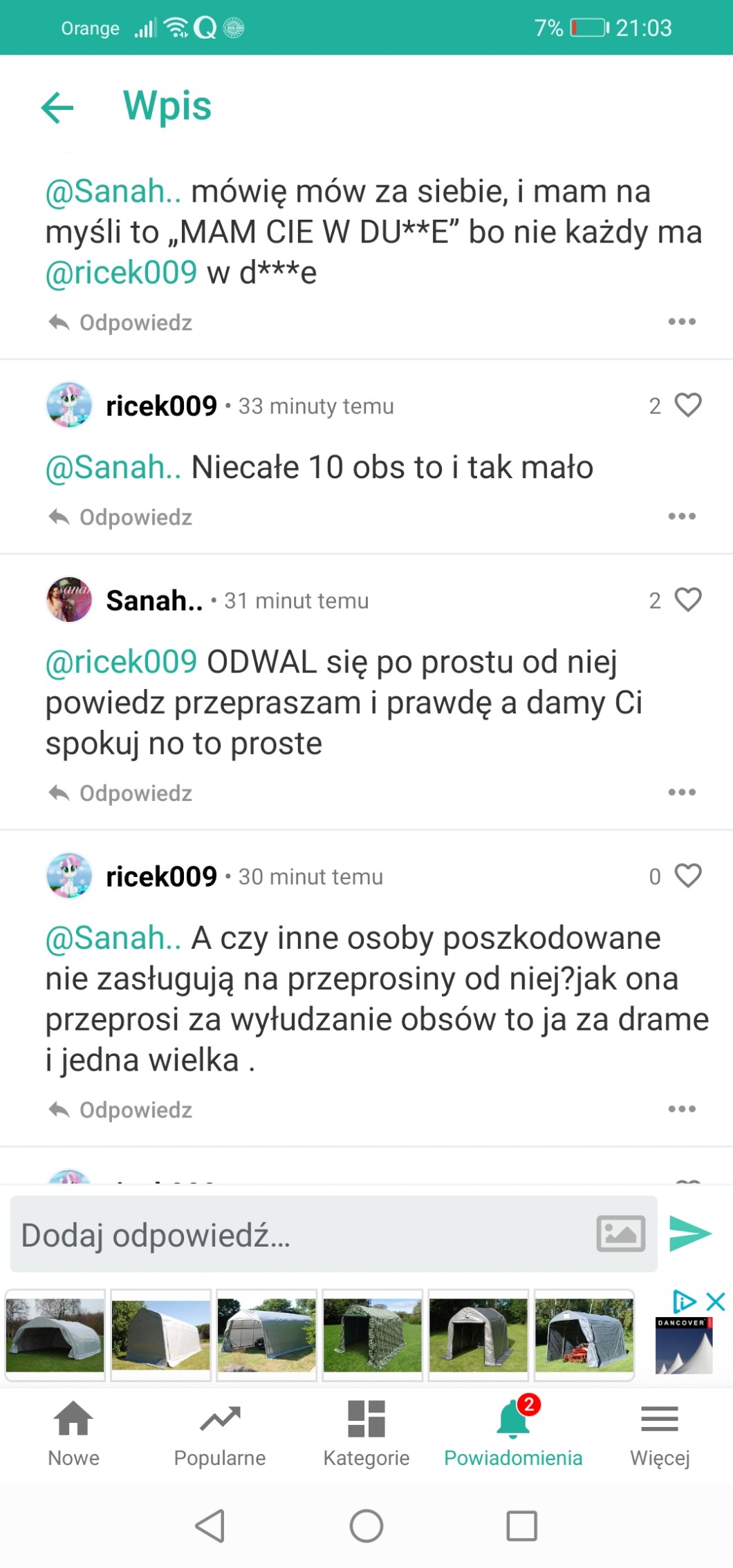Like ricek009's comment from 30 minut temu
The height and width of the screenshot is (1568, 733).
click(687, 876)
